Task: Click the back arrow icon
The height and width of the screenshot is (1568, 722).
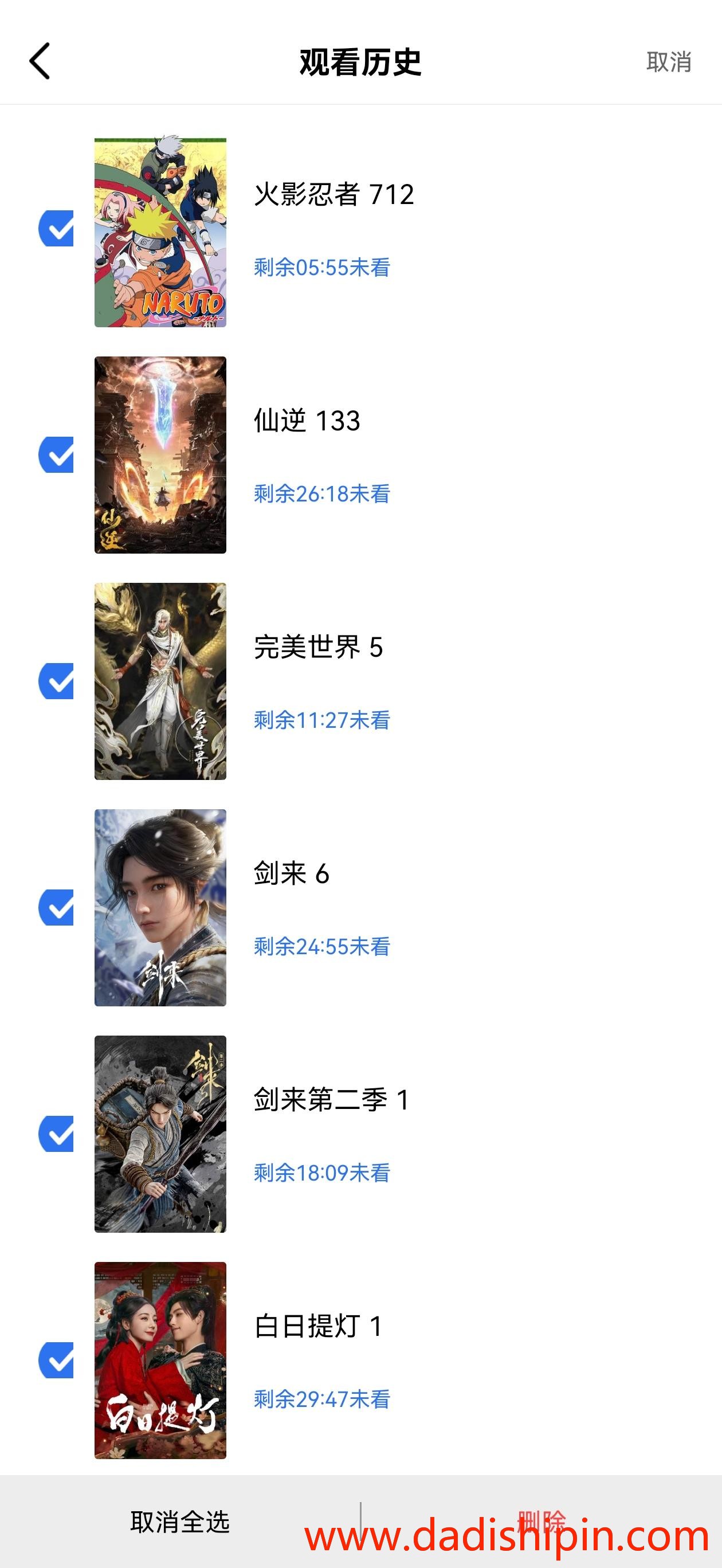Action: pos(39,61)
